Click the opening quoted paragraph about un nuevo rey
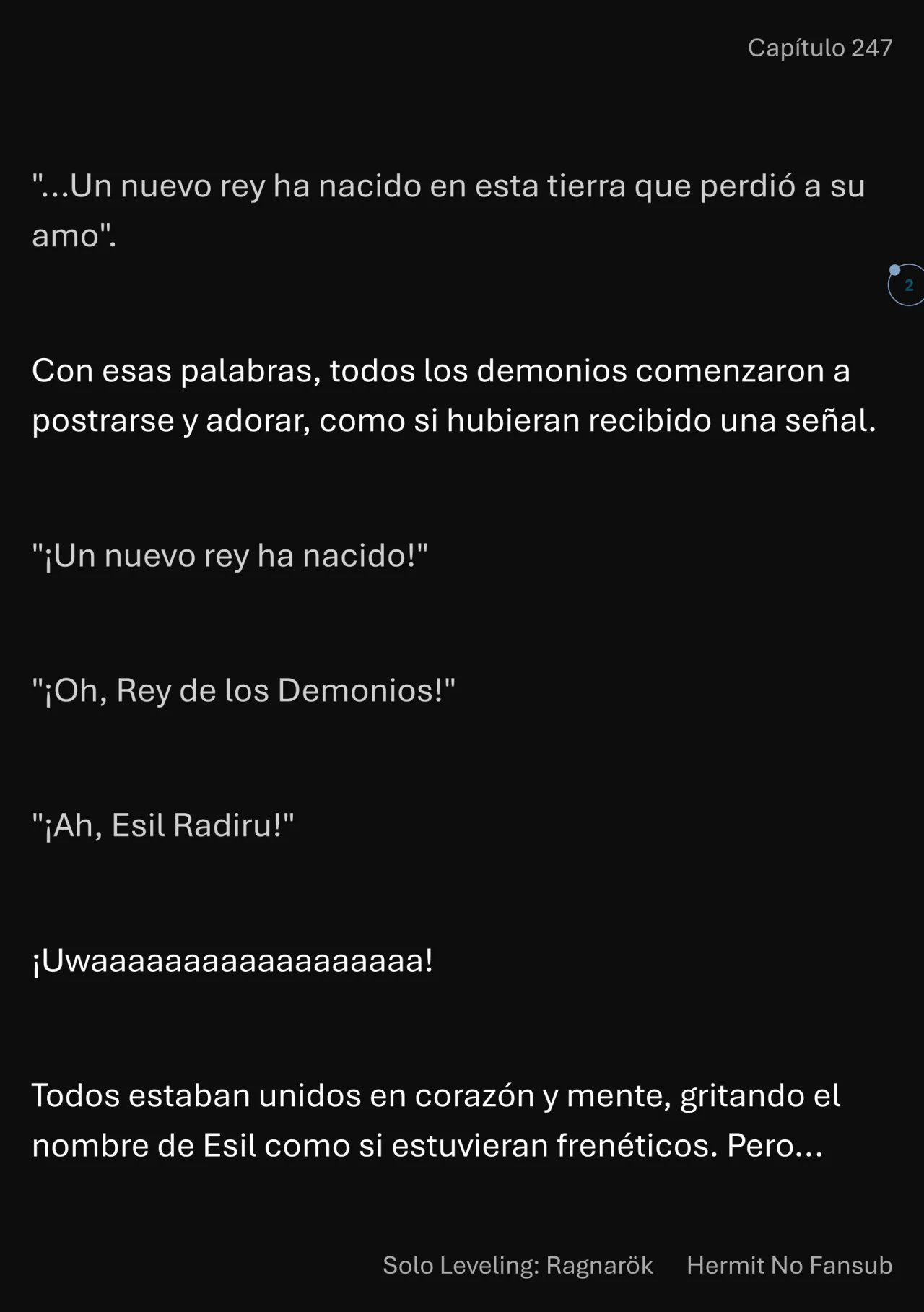The width and height of the screenshot is (924, 1312). pos(448,209)
